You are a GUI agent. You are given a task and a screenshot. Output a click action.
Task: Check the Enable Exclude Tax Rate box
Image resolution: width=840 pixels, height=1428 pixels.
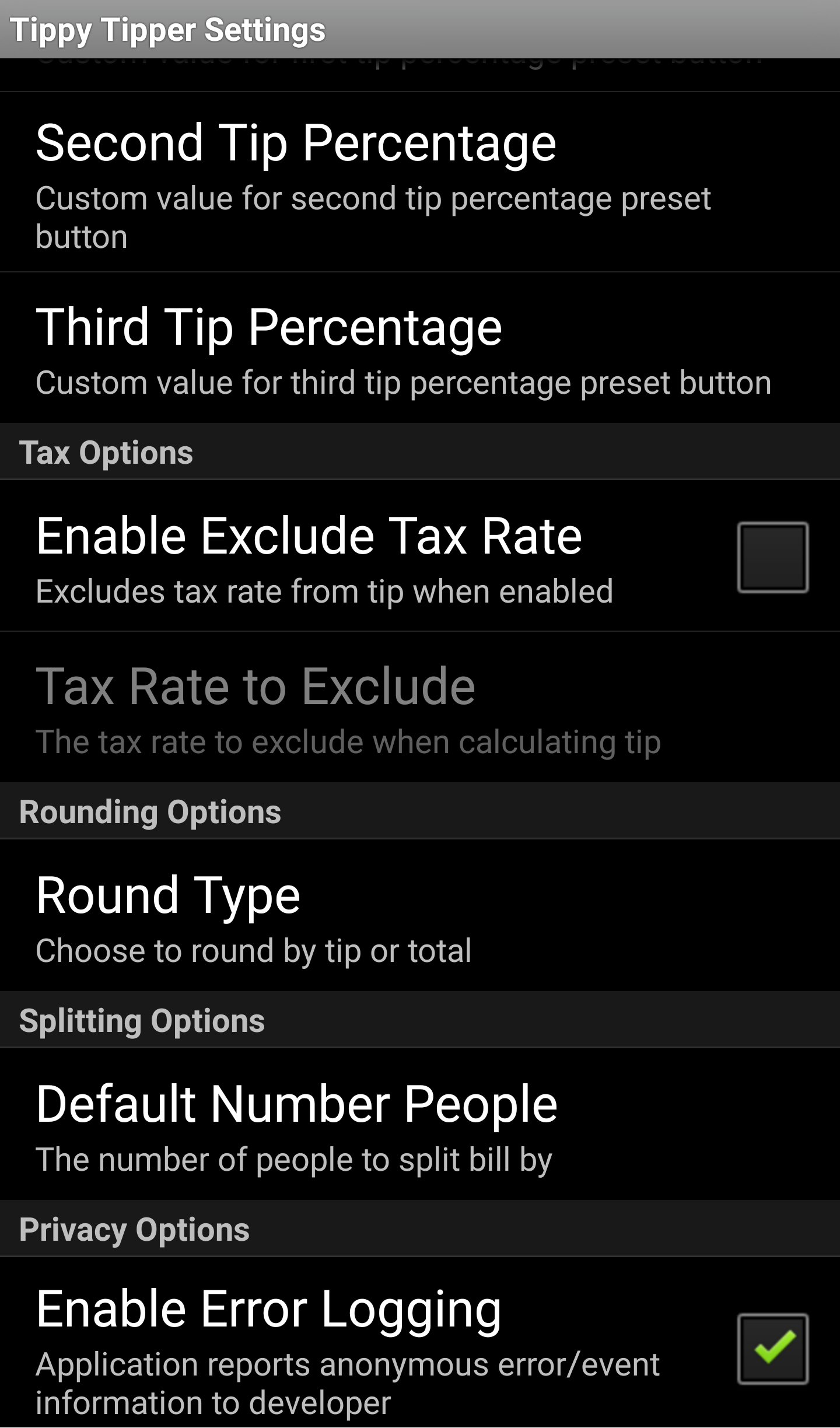pyautogui.click(x=772, y=557)
